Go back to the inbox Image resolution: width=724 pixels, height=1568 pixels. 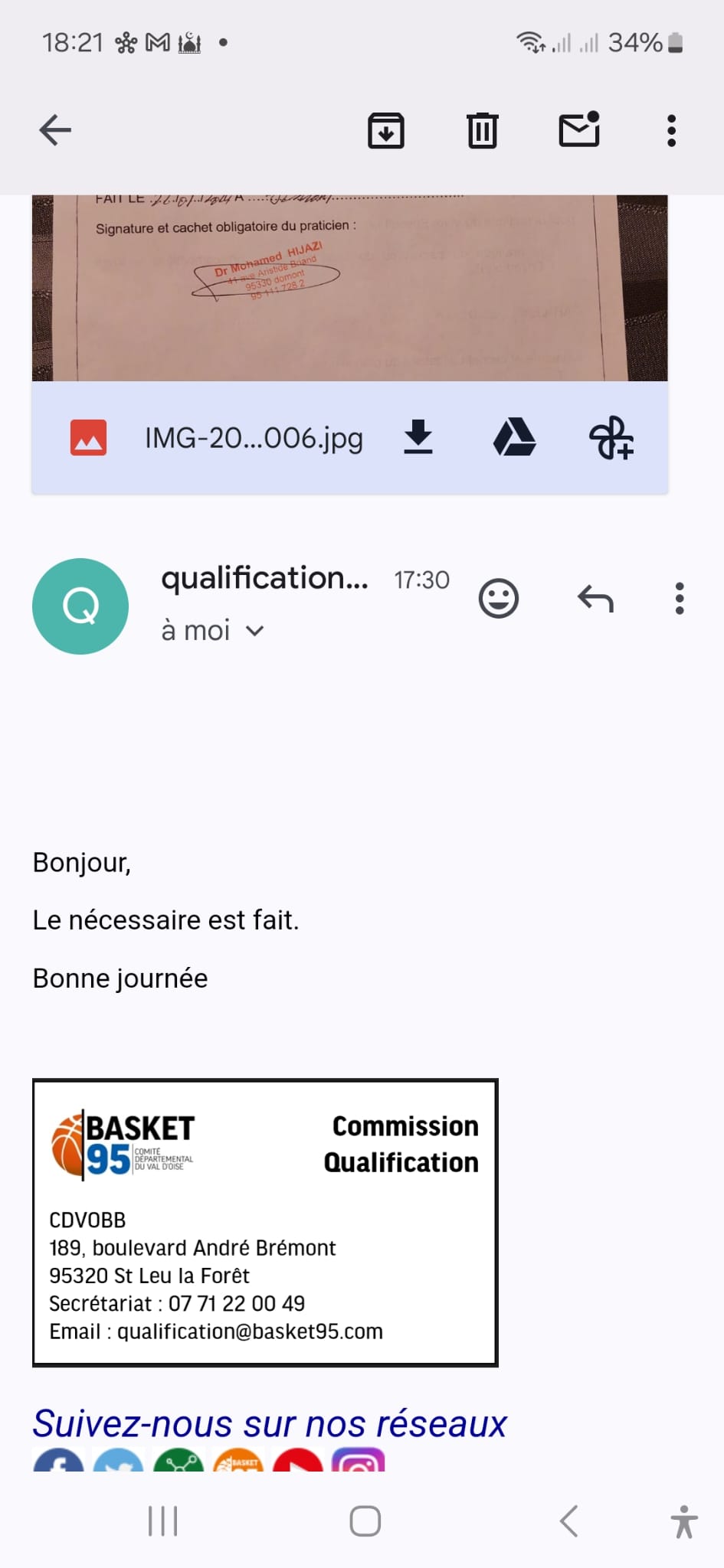(55, 130)
